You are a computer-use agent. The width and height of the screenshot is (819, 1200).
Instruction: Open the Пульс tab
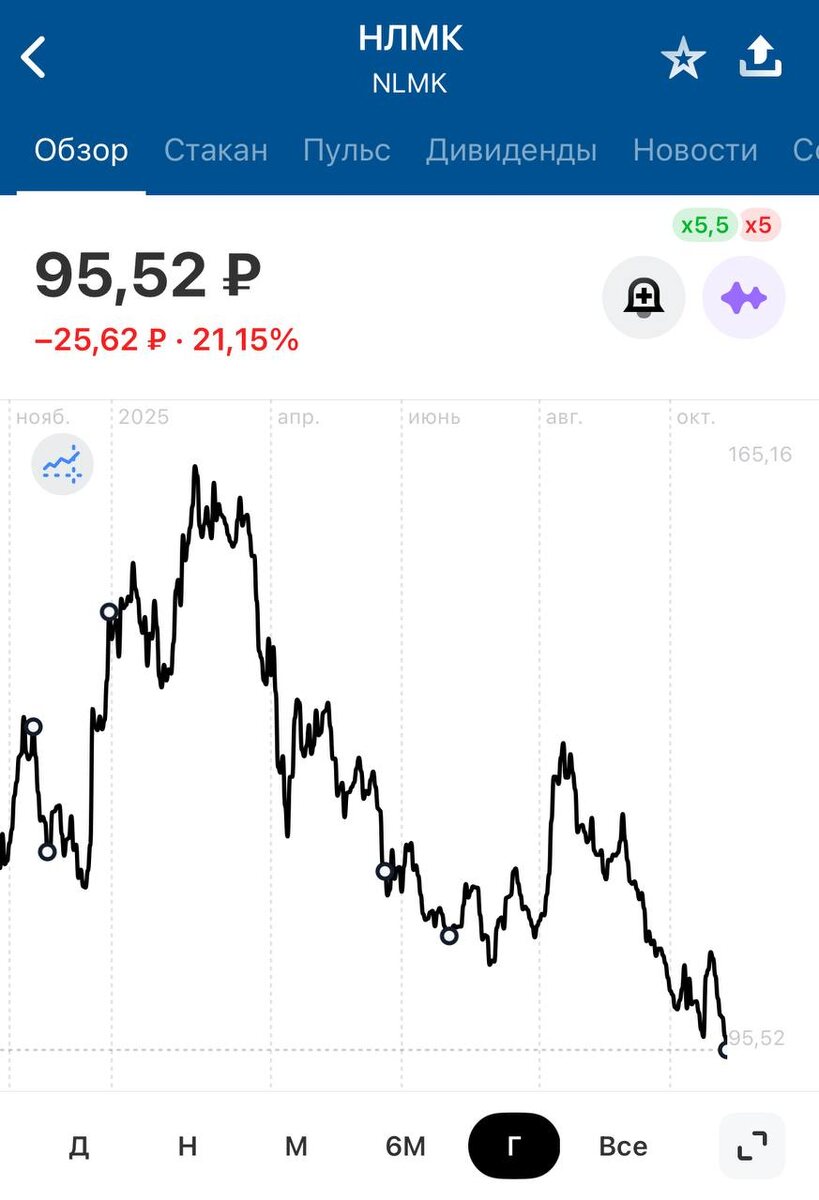[x=346, y=151]
